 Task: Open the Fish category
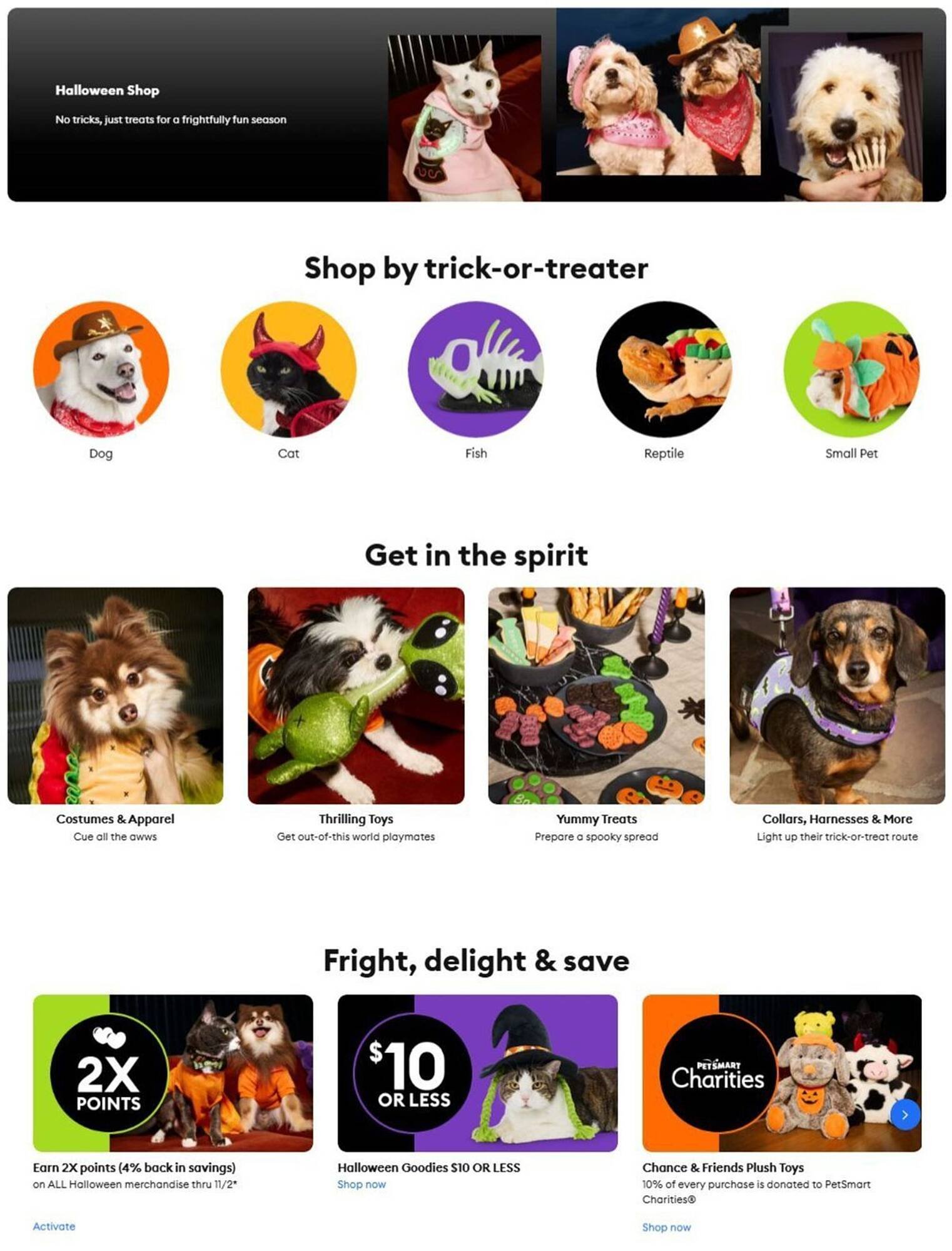point(476,369)
